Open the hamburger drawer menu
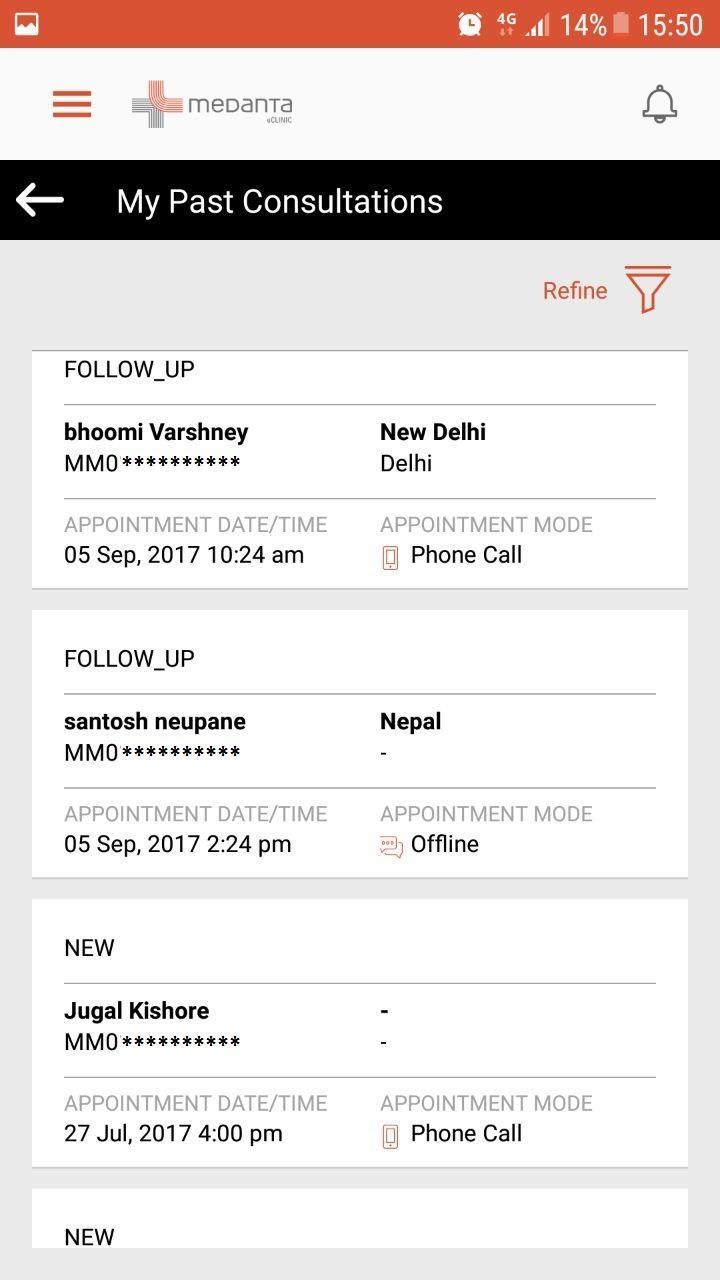This screenshot has width=720, height=1280. click(72, 104)
